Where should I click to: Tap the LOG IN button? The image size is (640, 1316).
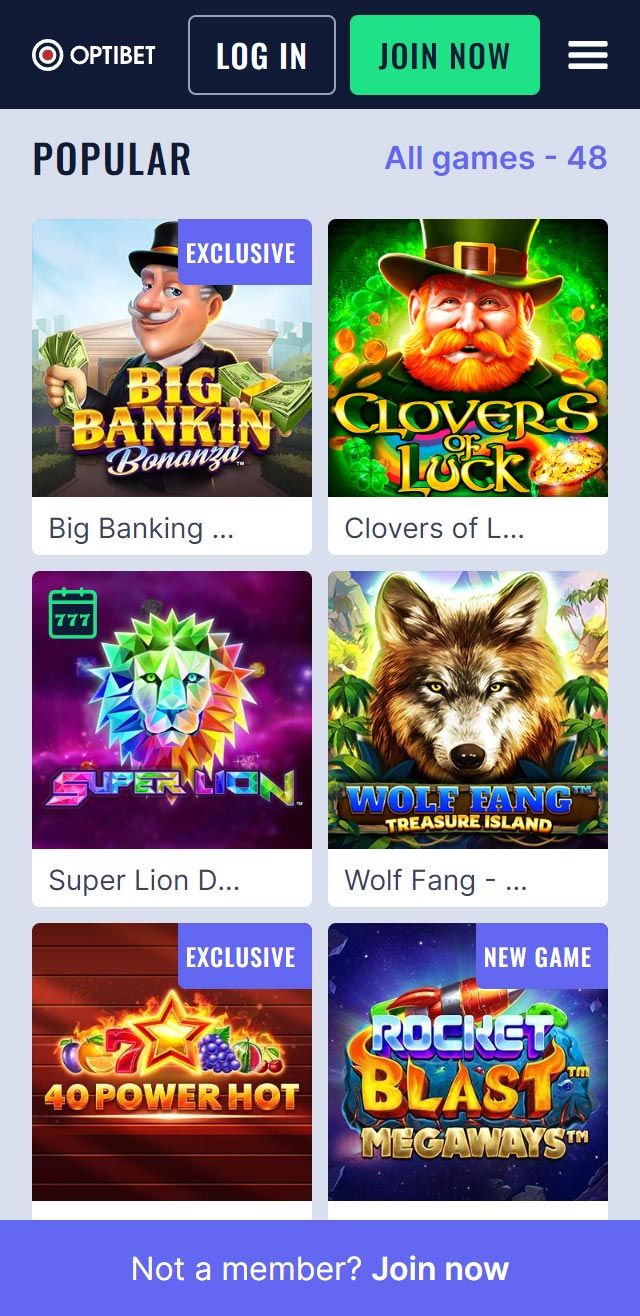pos(262,55)
